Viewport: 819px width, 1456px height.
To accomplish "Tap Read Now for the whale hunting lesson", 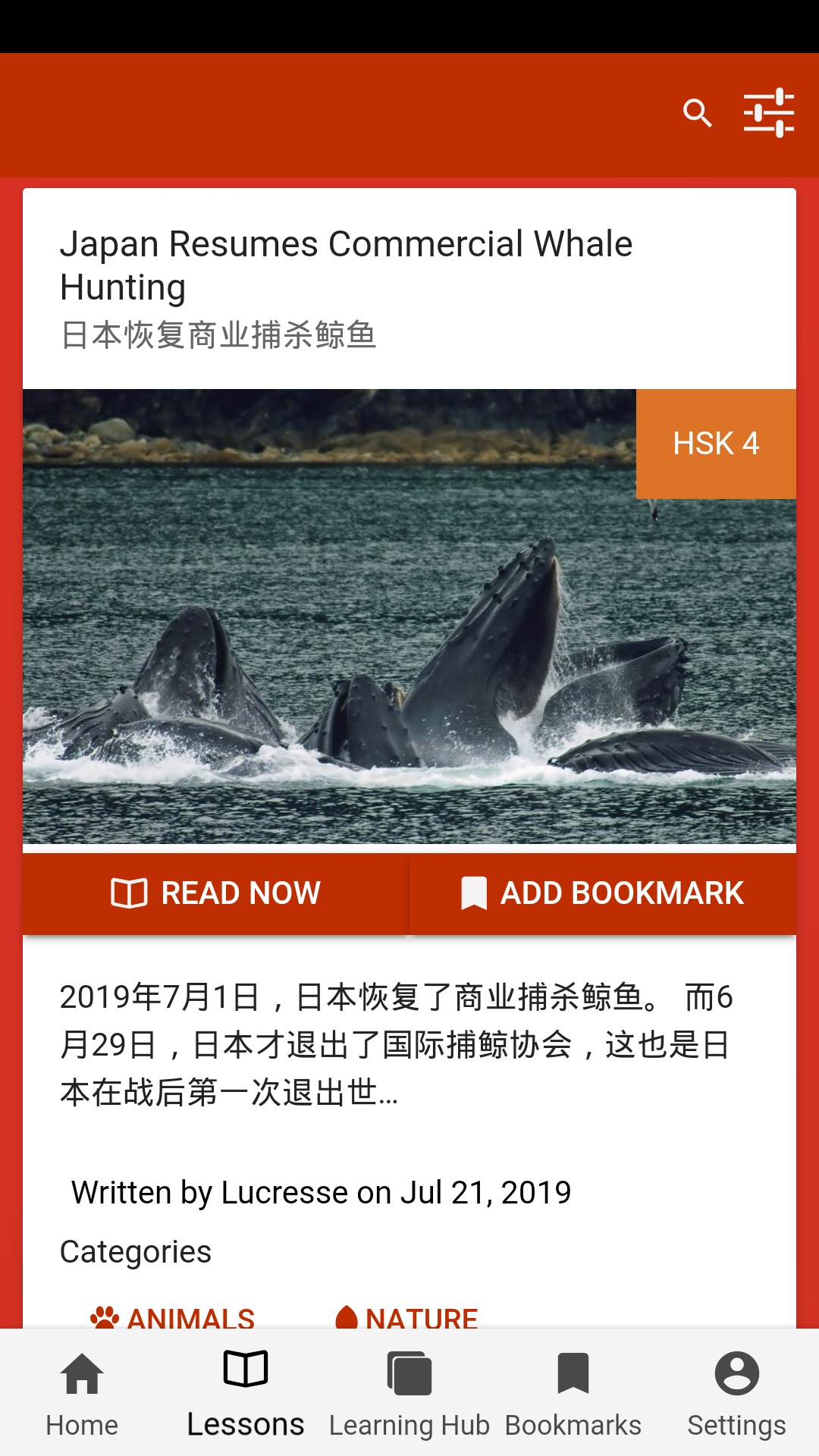I will 216,893.
